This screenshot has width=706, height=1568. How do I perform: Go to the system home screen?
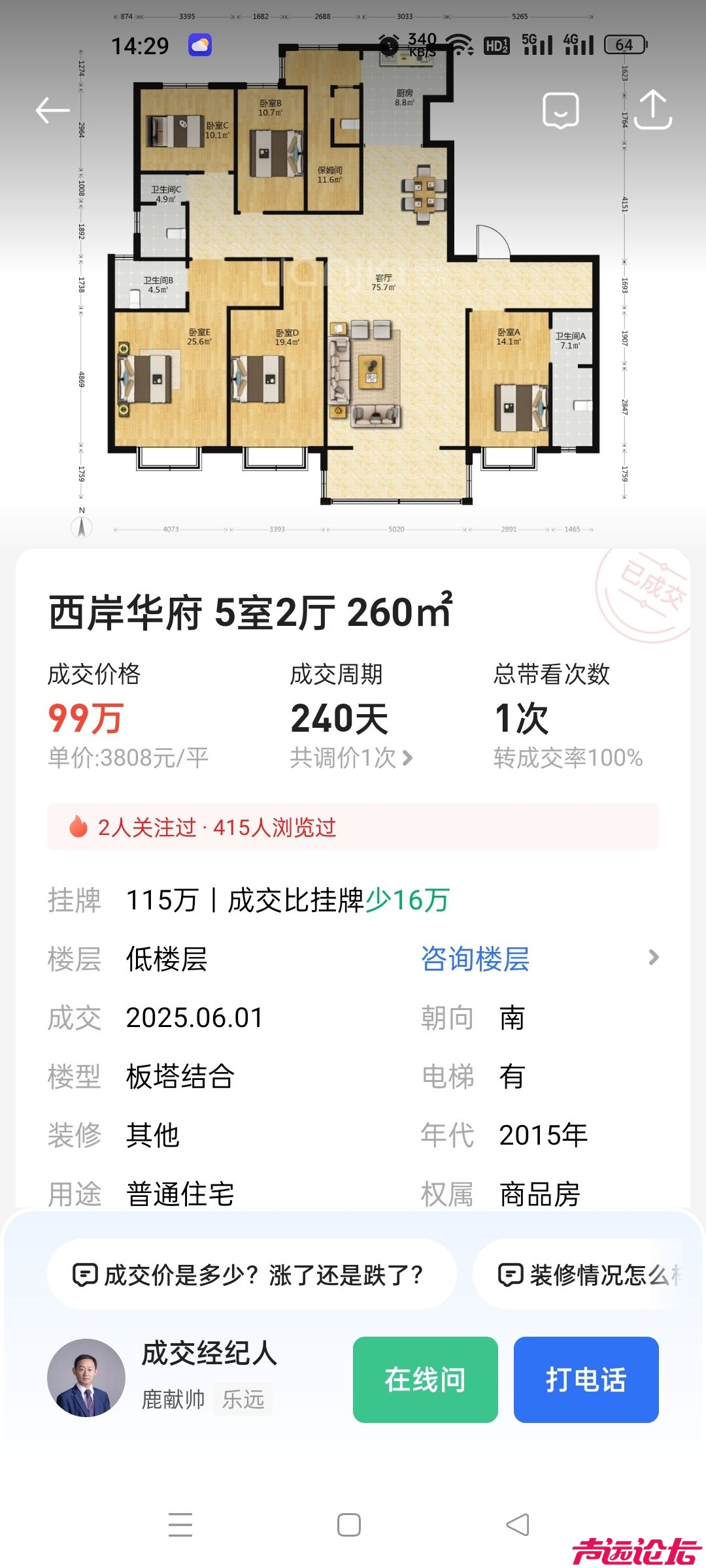349,1524
